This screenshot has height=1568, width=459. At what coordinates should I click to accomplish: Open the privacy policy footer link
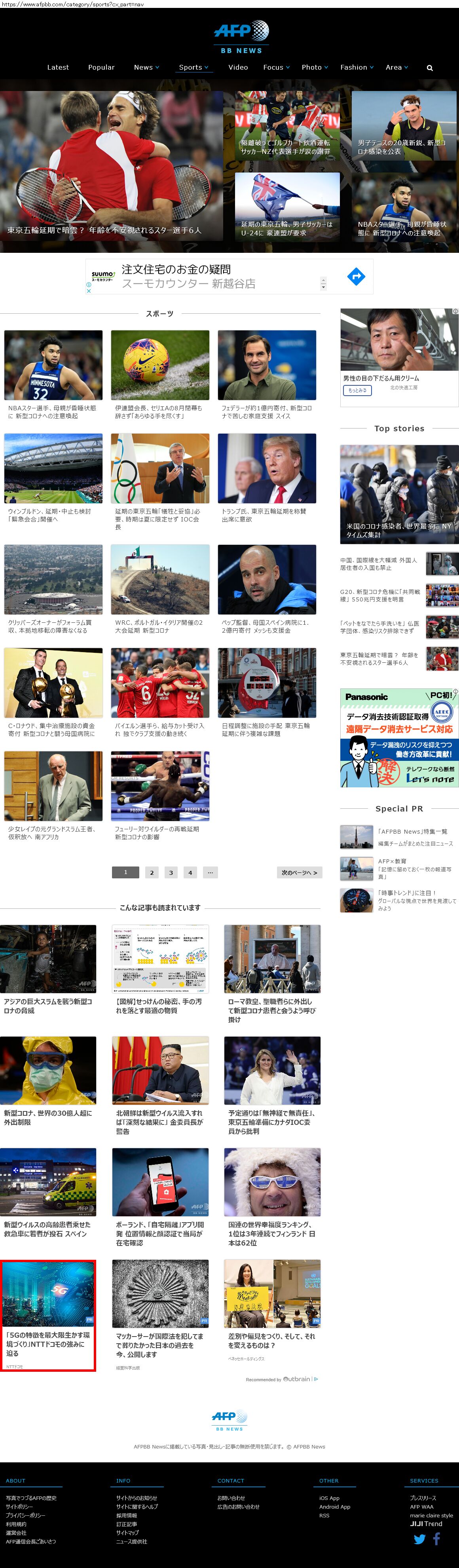[26, 1515]
